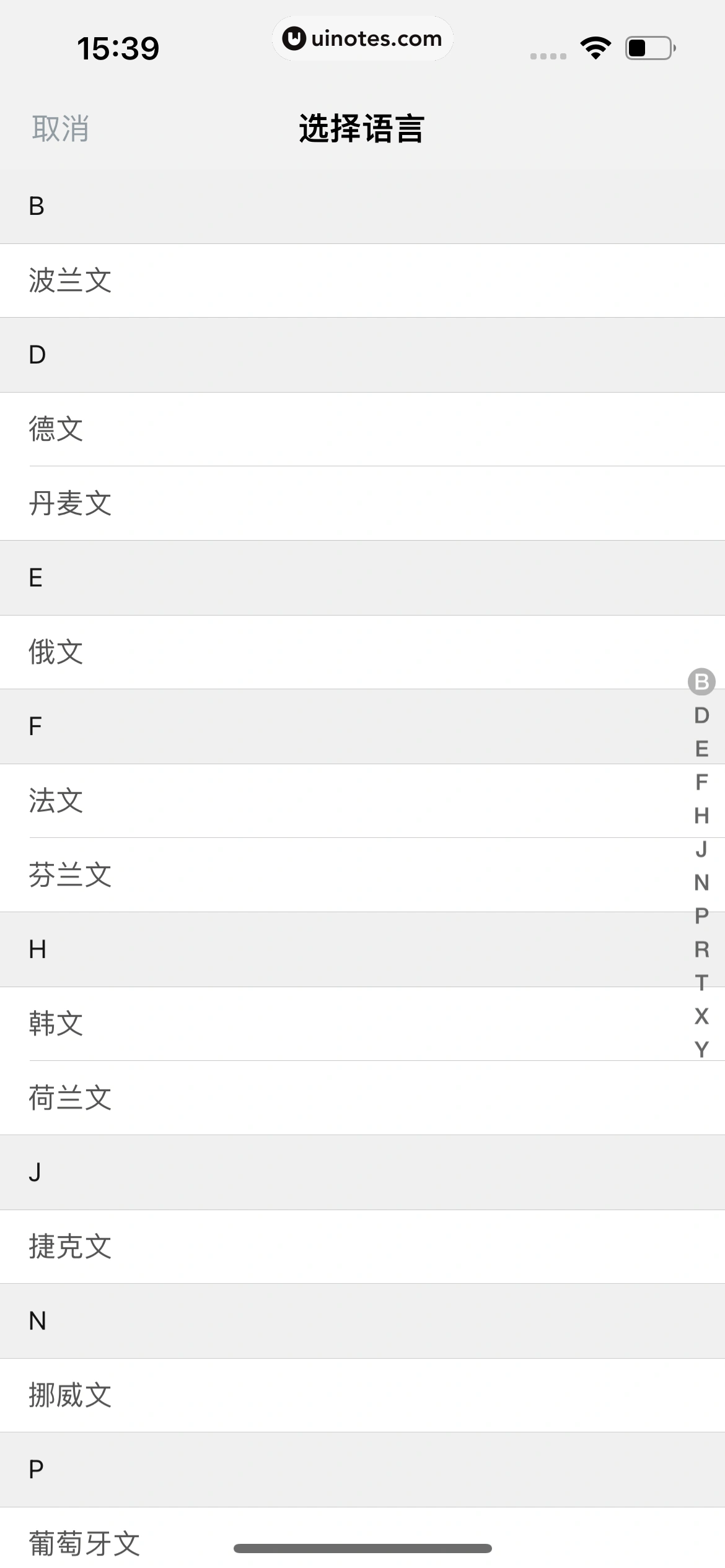725x1568 pixels.
Task: Tap the battery indicator icon
Action: point(648,46)
